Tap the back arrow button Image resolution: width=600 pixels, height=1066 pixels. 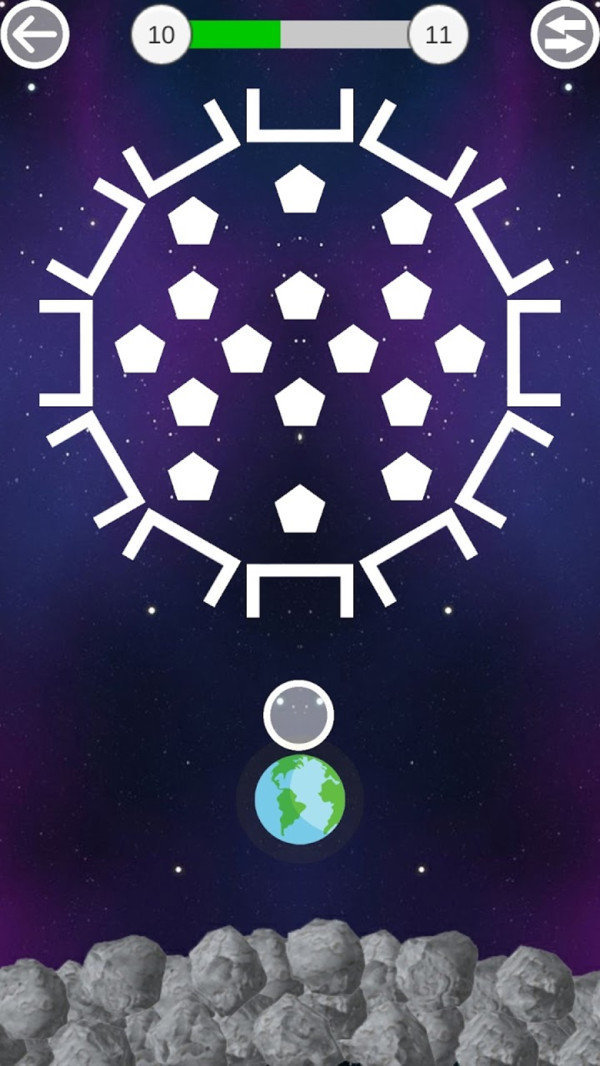(x=35, y=35)
